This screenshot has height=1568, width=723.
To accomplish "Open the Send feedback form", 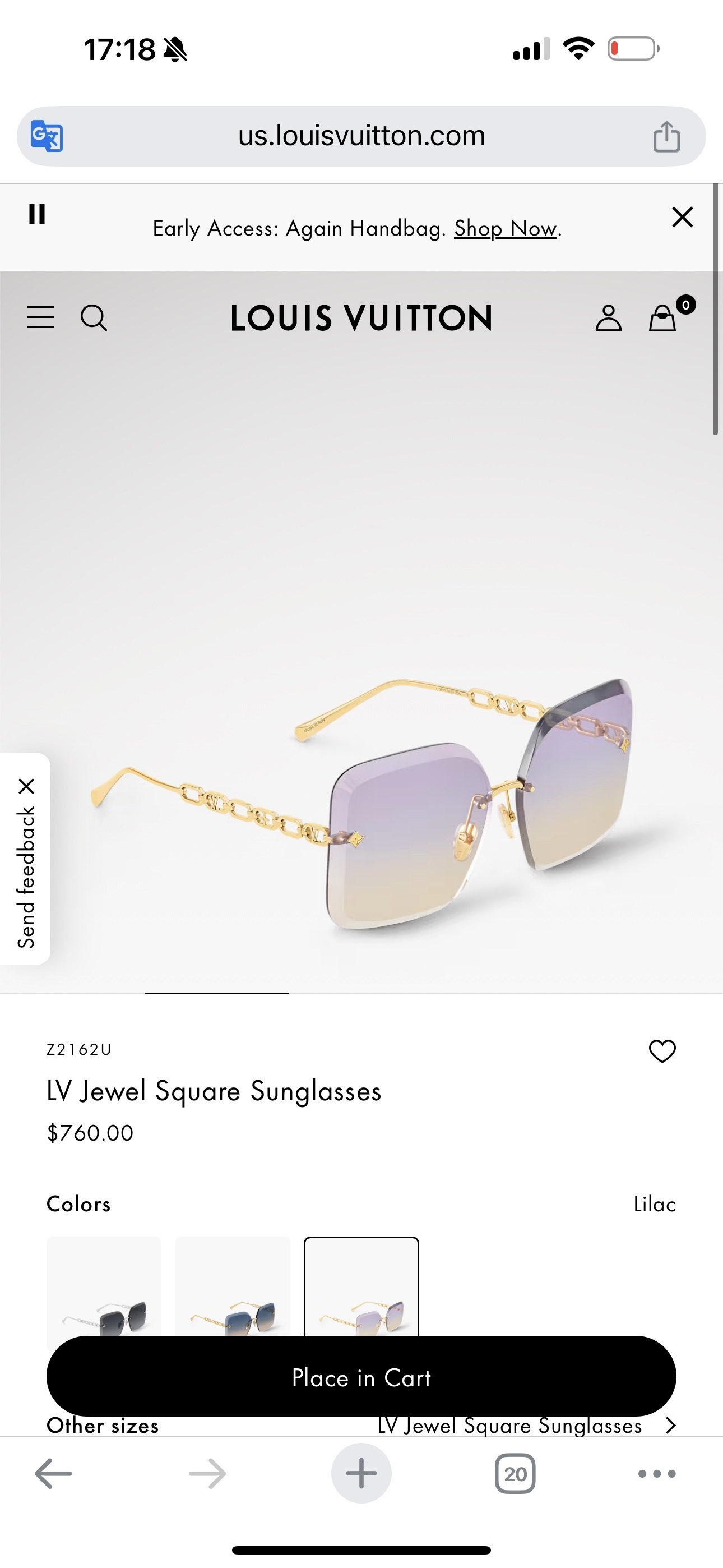I will click(x=26, y=878).
